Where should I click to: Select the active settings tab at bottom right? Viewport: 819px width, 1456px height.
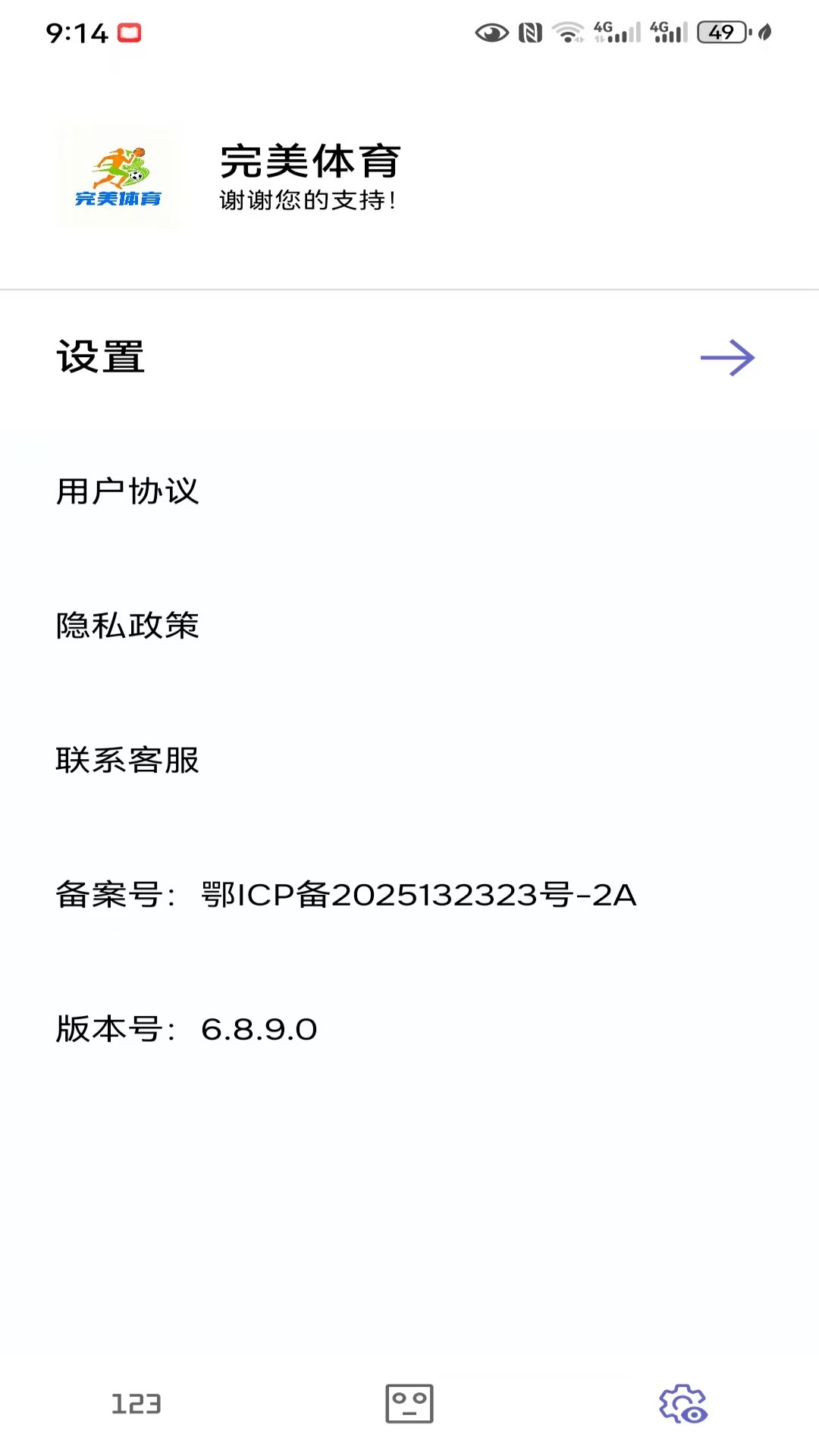[682, 1404]
